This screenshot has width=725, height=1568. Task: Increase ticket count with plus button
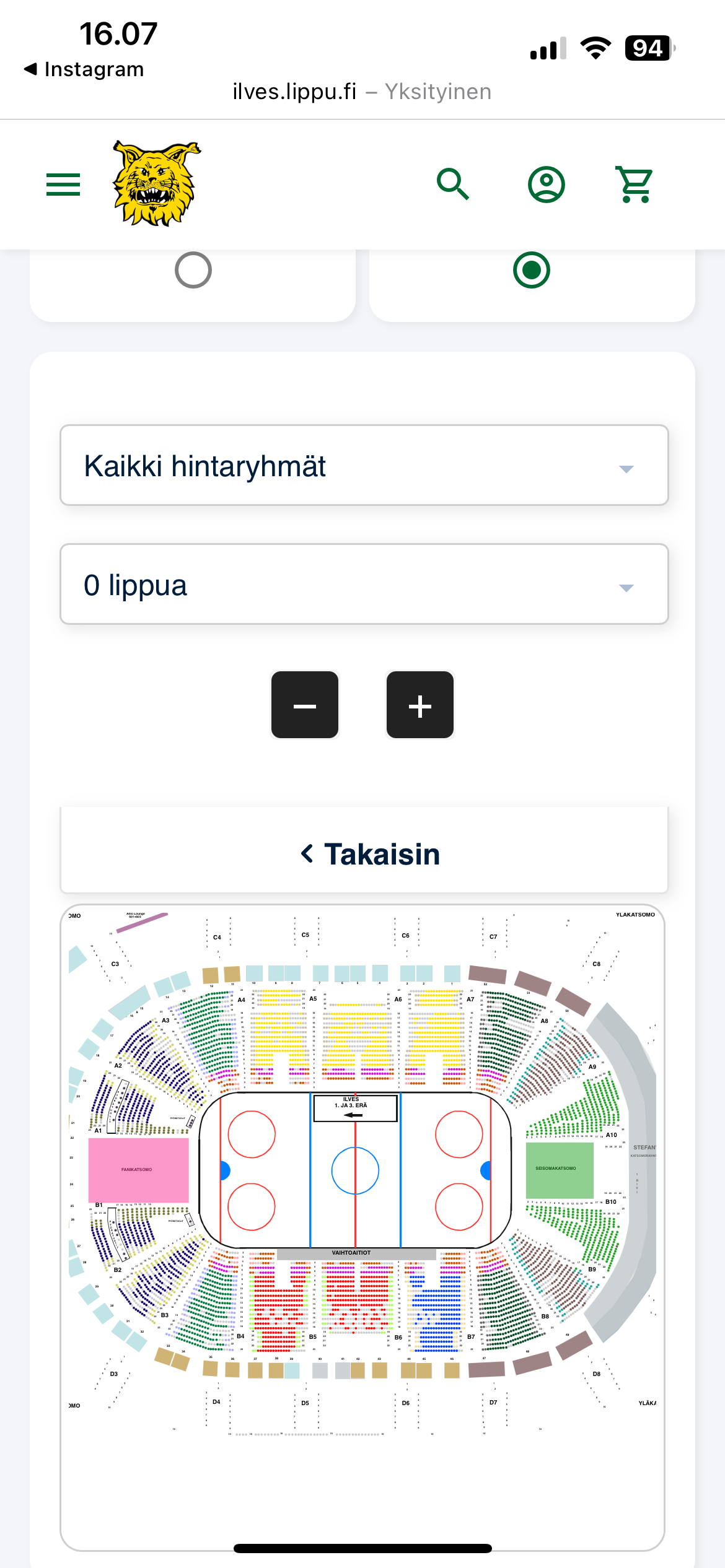coord(420,705)
